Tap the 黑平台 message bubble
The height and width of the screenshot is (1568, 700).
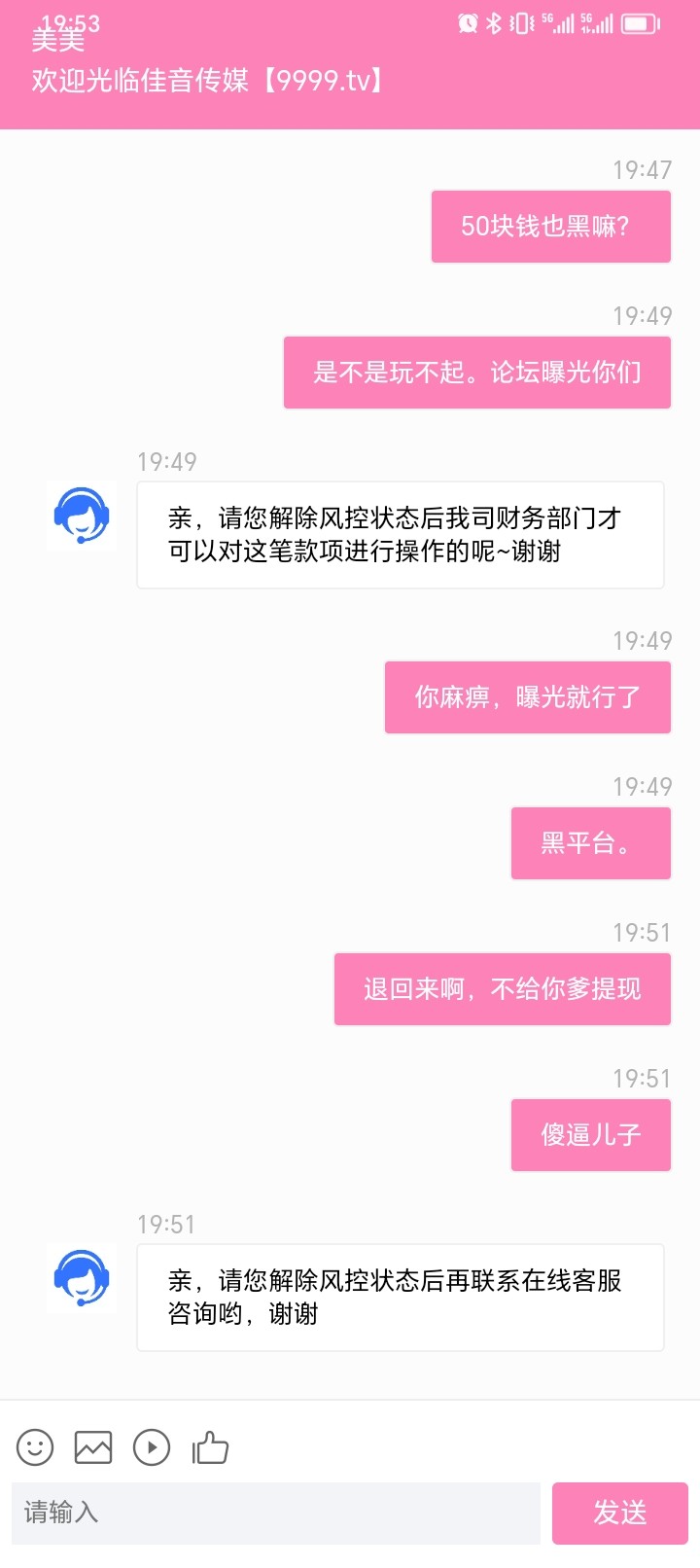[x=590, y=842]
